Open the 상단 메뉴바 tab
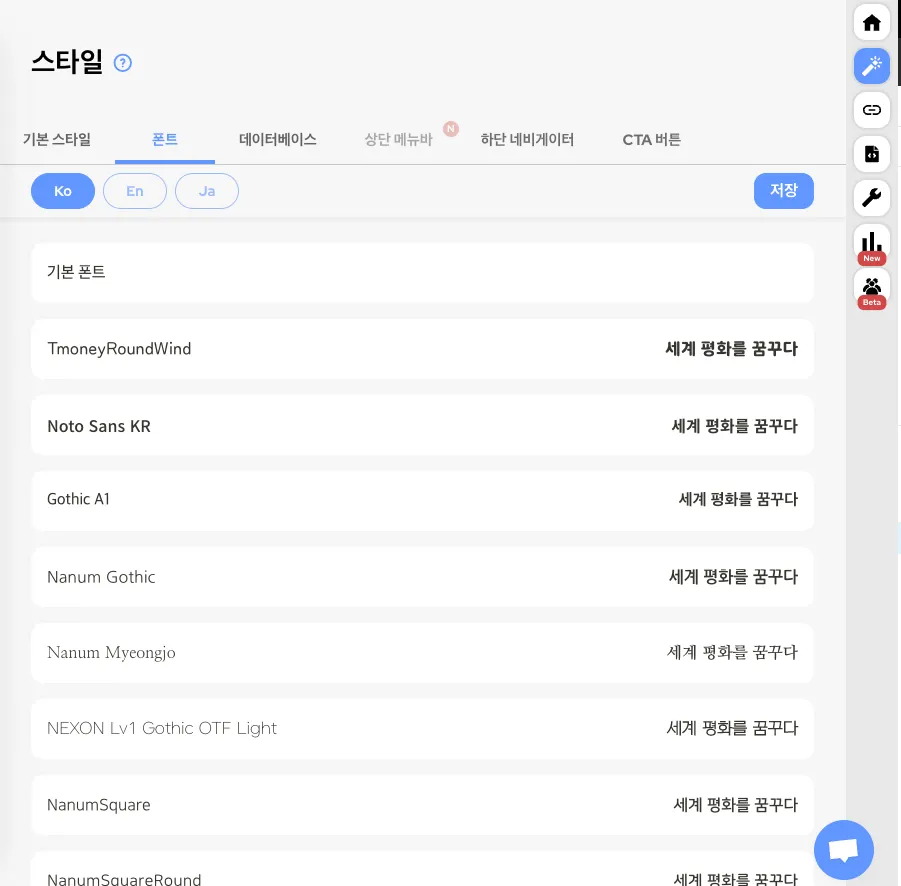The width and height of the screenshot is (901, 886). (398, 140)
